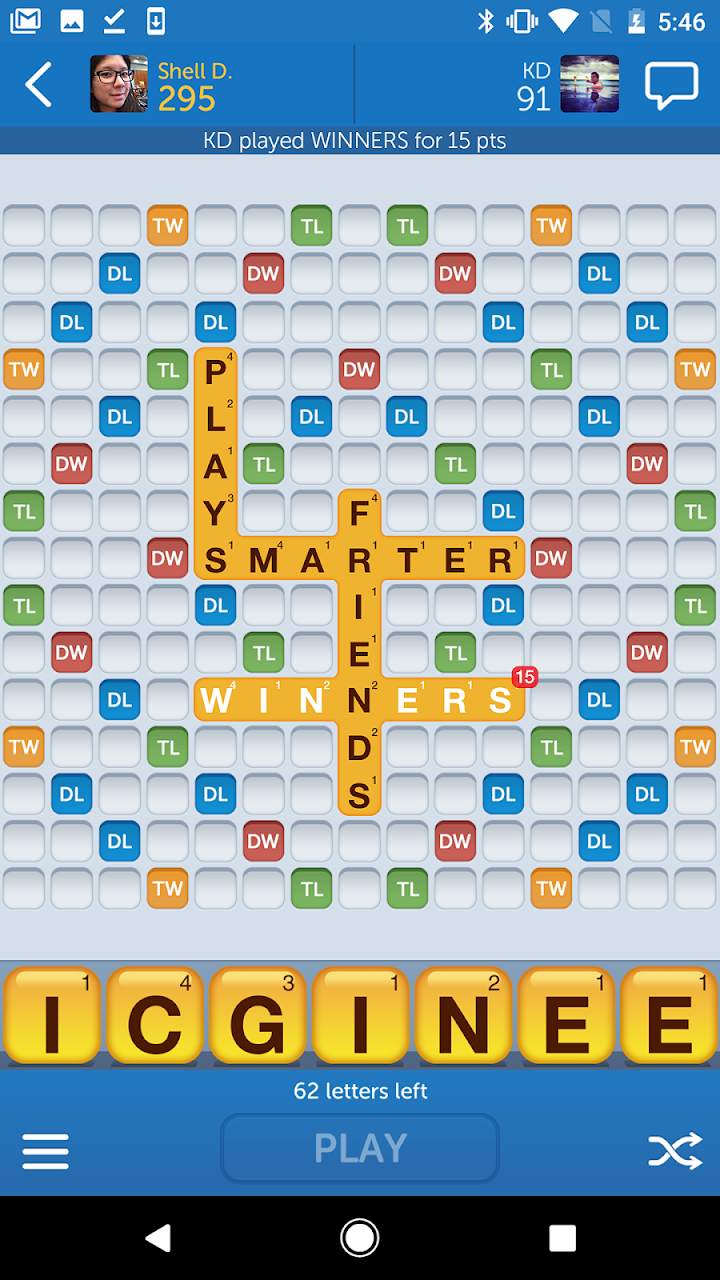Viewport: 720px width, 1280px height.
Task: Open KD's profile picture
Action: pos(589,84)
